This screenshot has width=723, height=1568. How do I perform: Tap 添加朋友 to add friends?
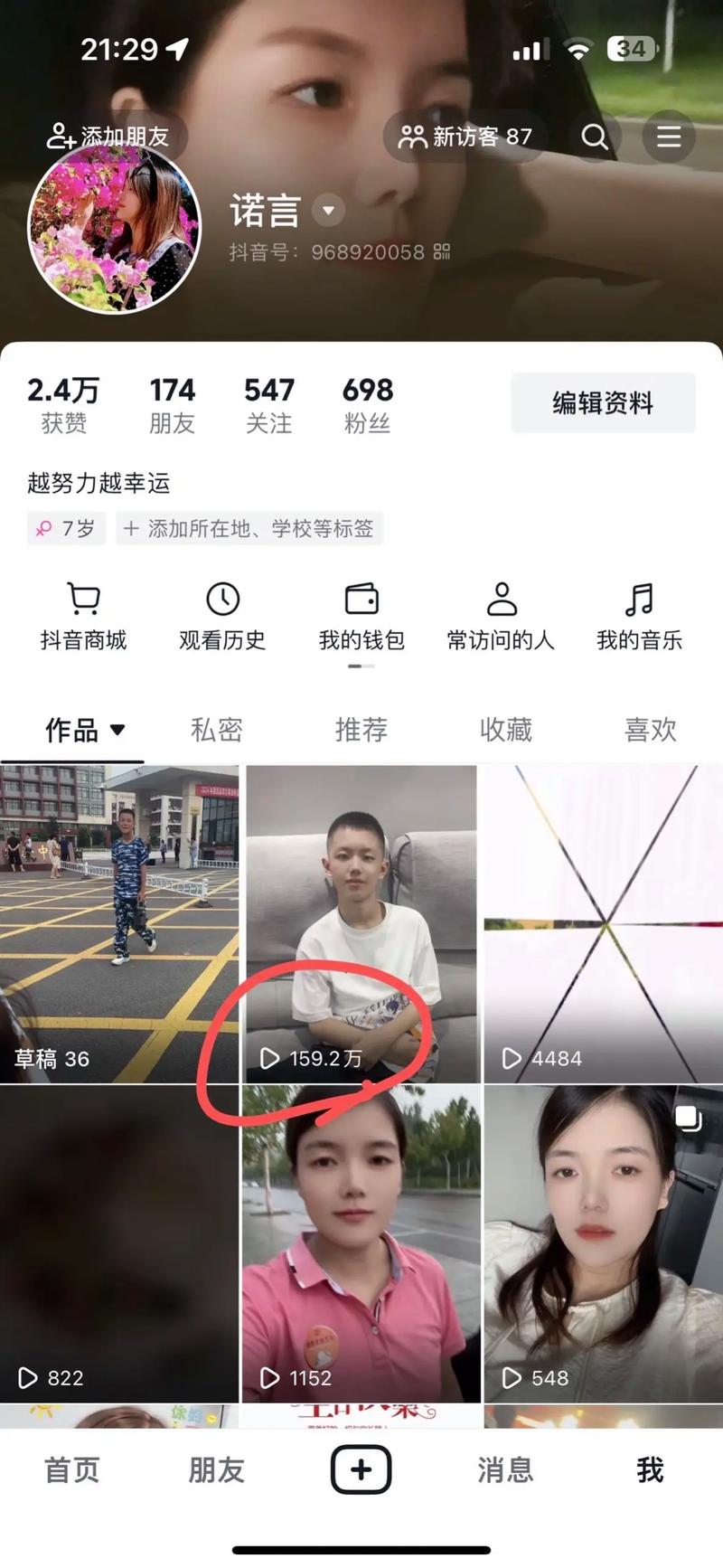click(x=109, y=137)
